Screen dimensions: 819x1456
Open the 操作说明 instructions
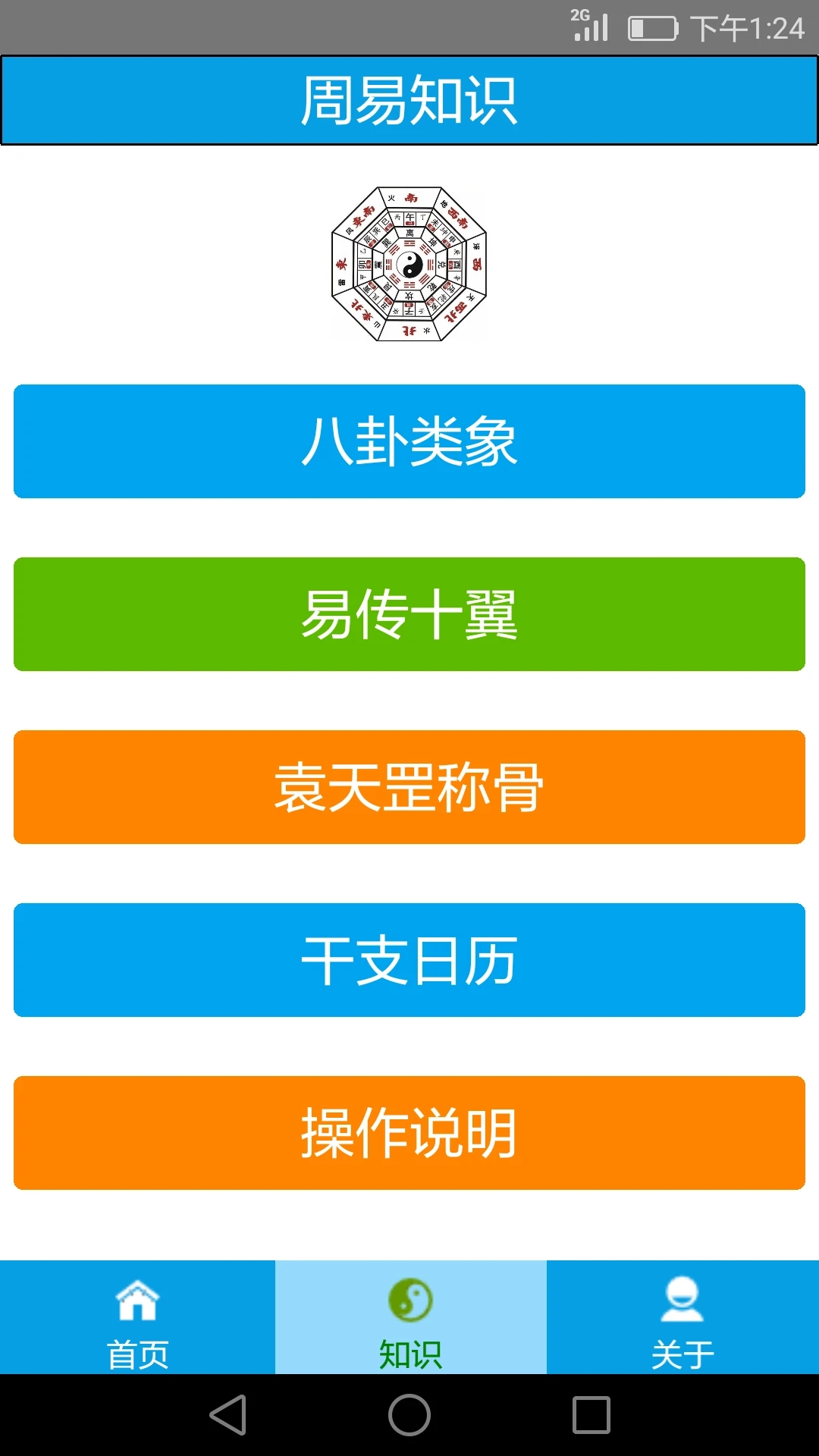[x=409, y=1133]
